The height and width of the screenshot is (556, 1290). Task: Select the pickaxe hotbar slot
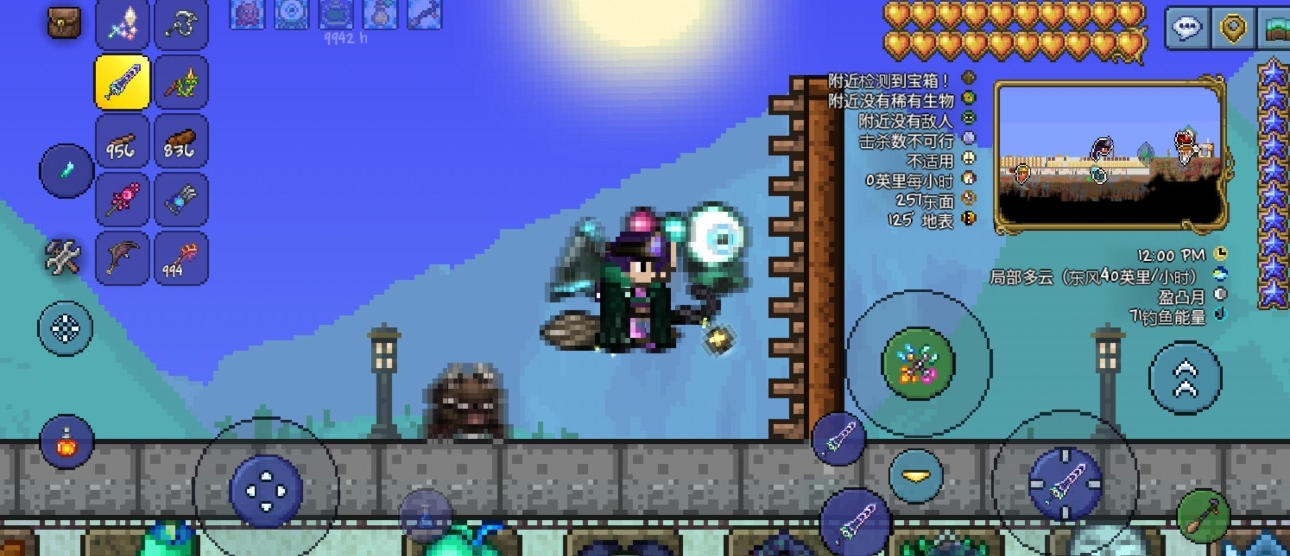pyautogui.click(x=122, y=259)
